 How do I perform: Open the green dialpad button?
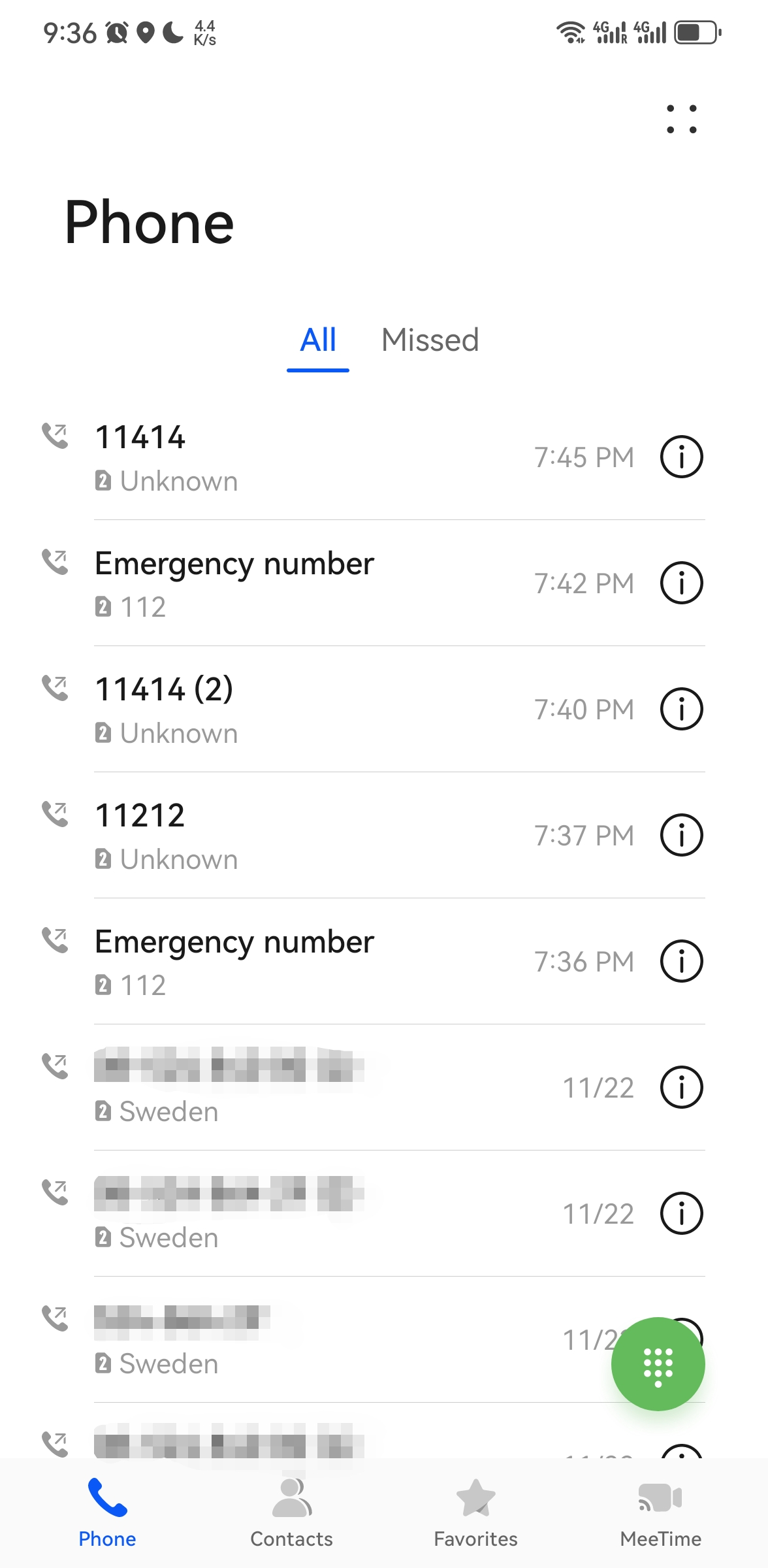point(658,1364)
